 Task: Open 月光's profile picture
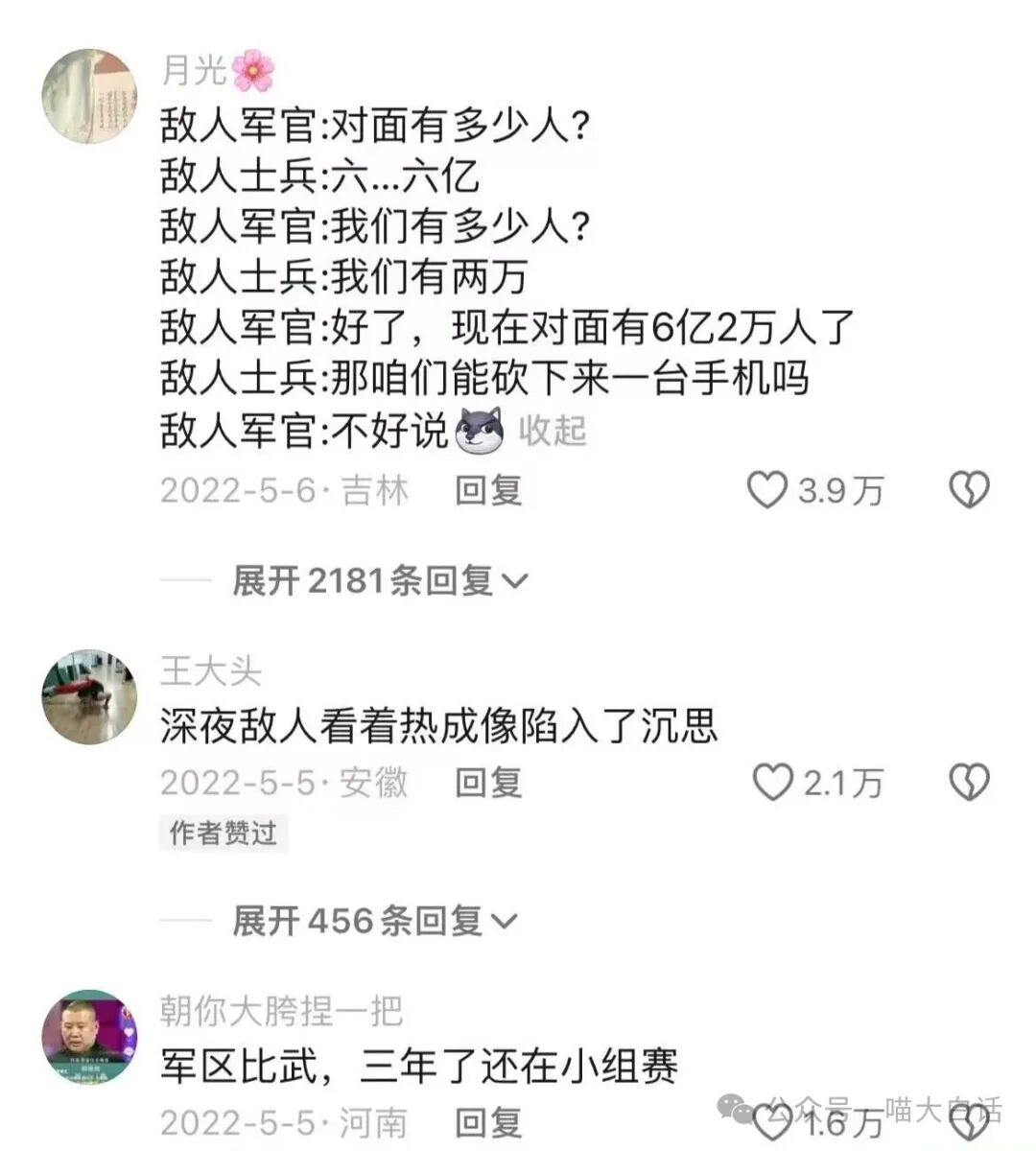90,96
